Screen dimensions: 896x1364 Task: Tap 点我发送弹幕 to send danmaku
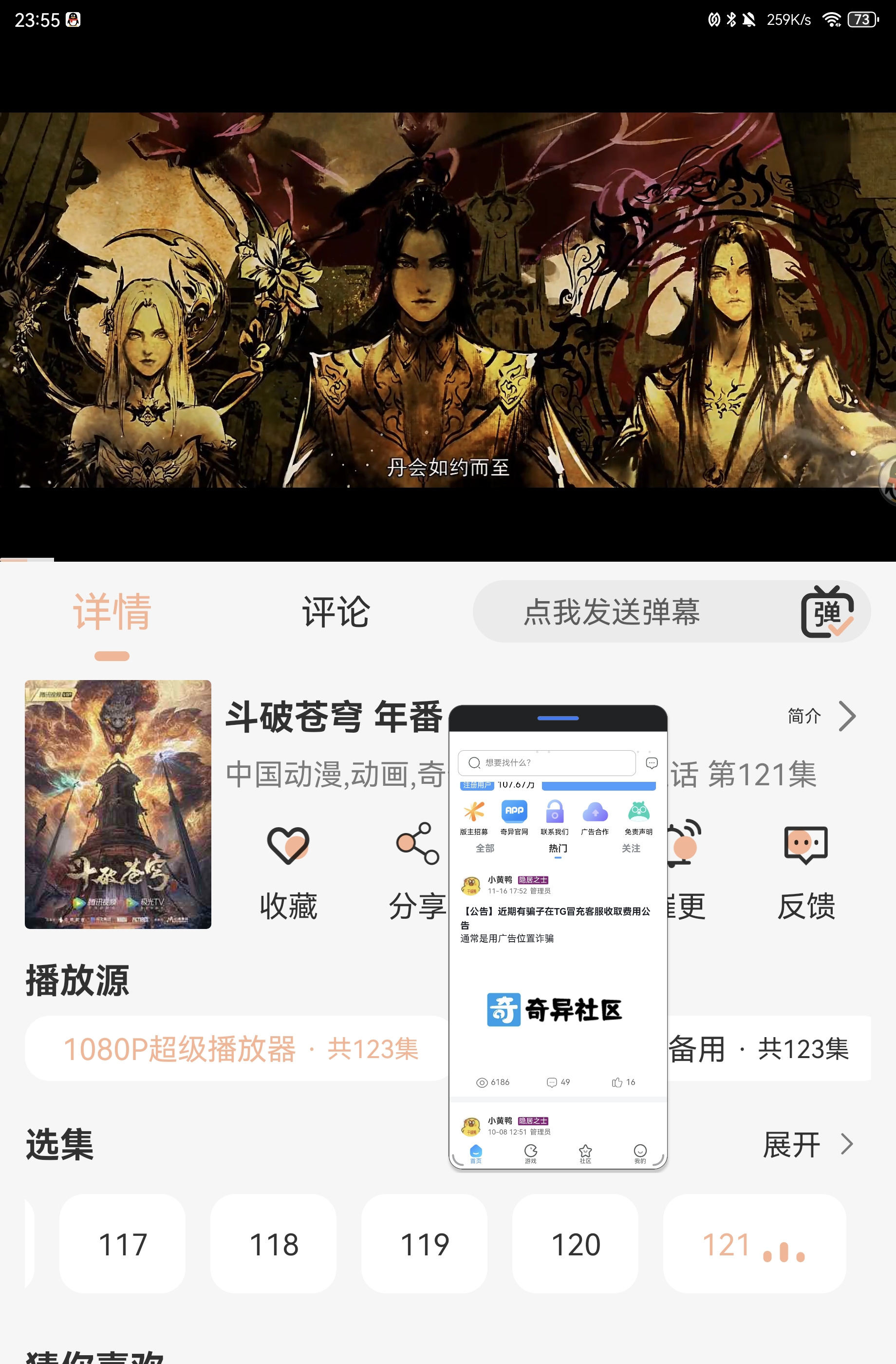614,611
